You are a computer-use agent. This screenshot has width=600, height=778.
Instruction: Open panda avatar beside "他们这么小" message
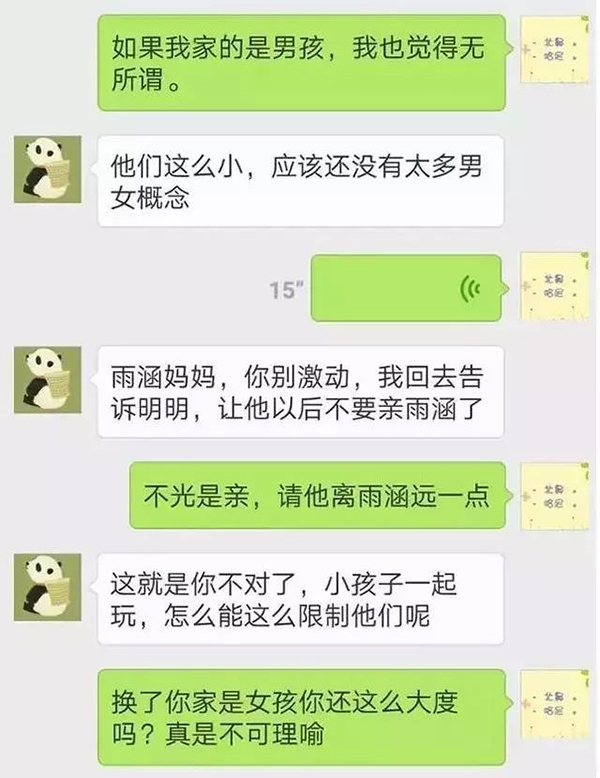[47, 168]
